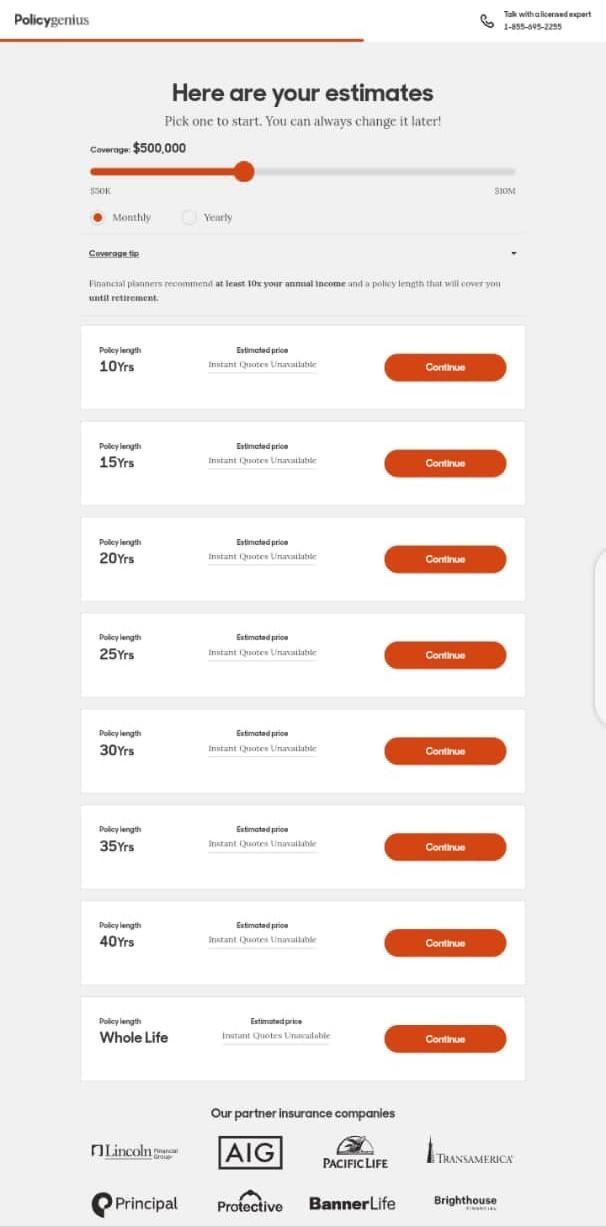The image size is (606, 1227).
Task: Continue with 30 Yrs policy
Action: coord(445,751)
